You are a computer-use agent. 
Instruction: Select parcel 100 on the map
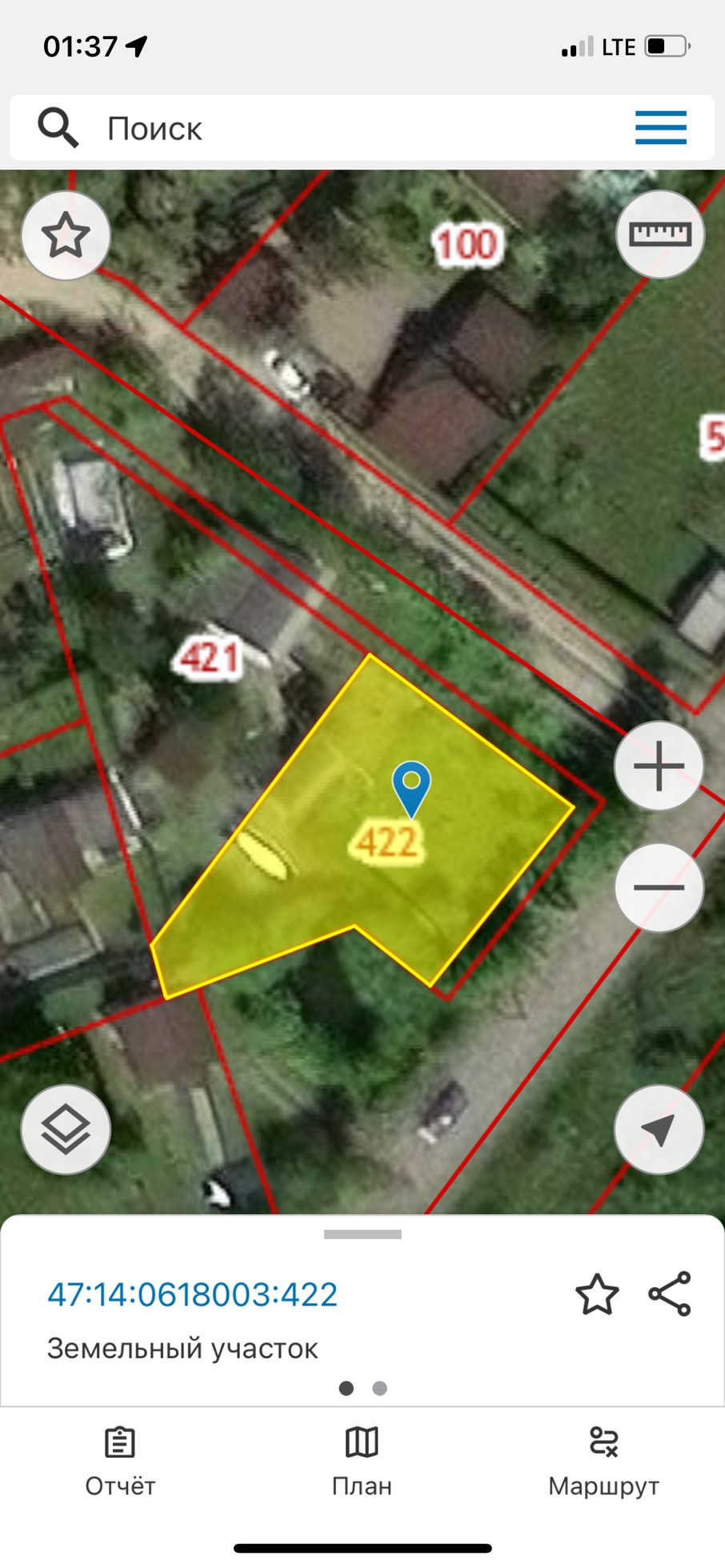[x=467, y=244]
